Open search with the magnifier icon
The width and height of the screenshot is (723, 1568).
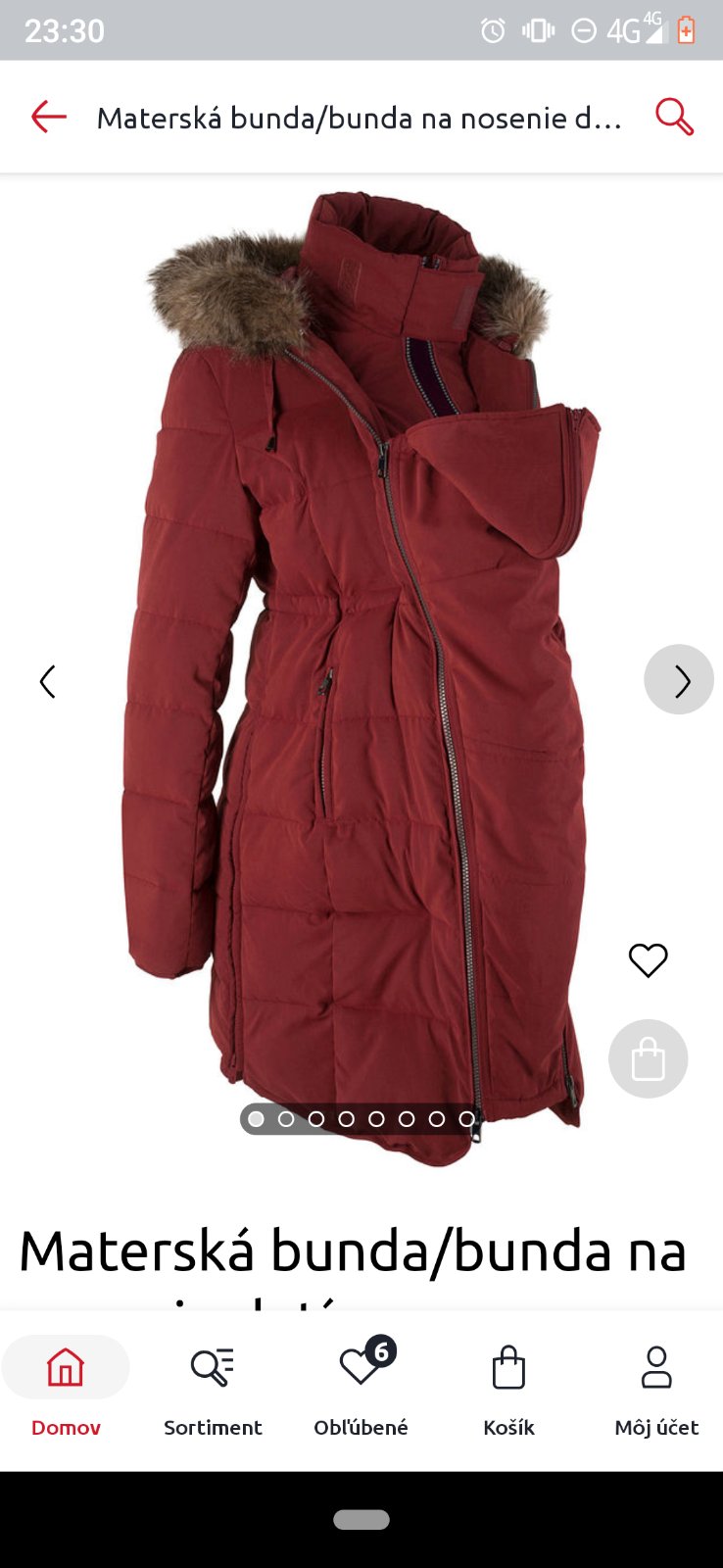pos(674,117)
